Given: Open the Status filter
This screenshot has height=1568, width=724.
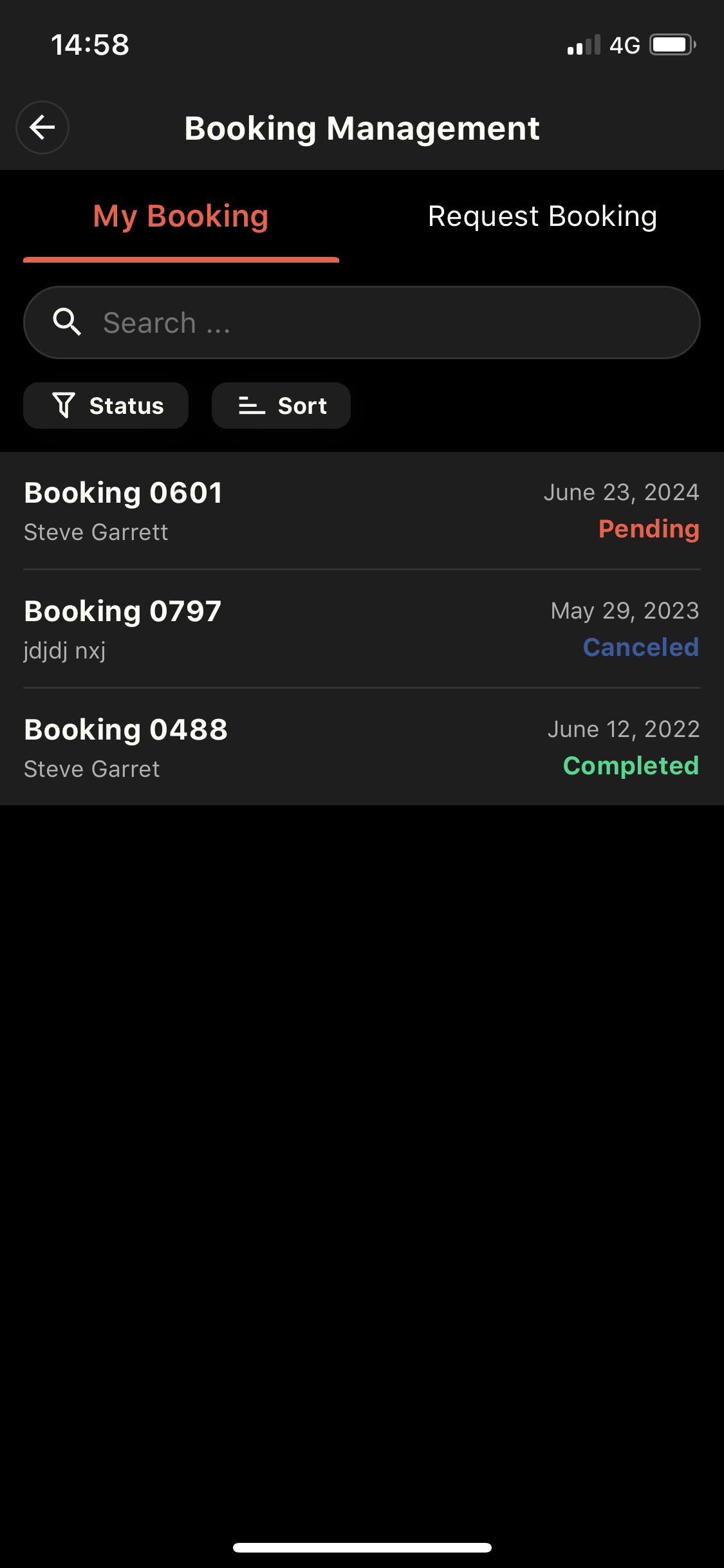Looking at the screenshot, I should [x=106, y=406].
